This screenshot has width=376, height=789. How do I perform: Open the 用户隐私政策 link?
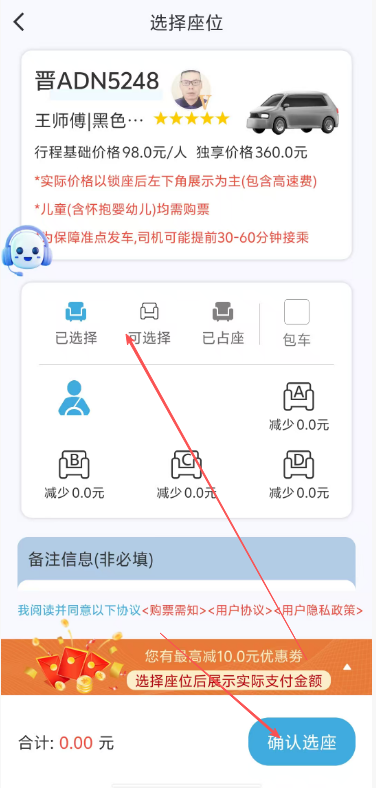tap(318, 610)
